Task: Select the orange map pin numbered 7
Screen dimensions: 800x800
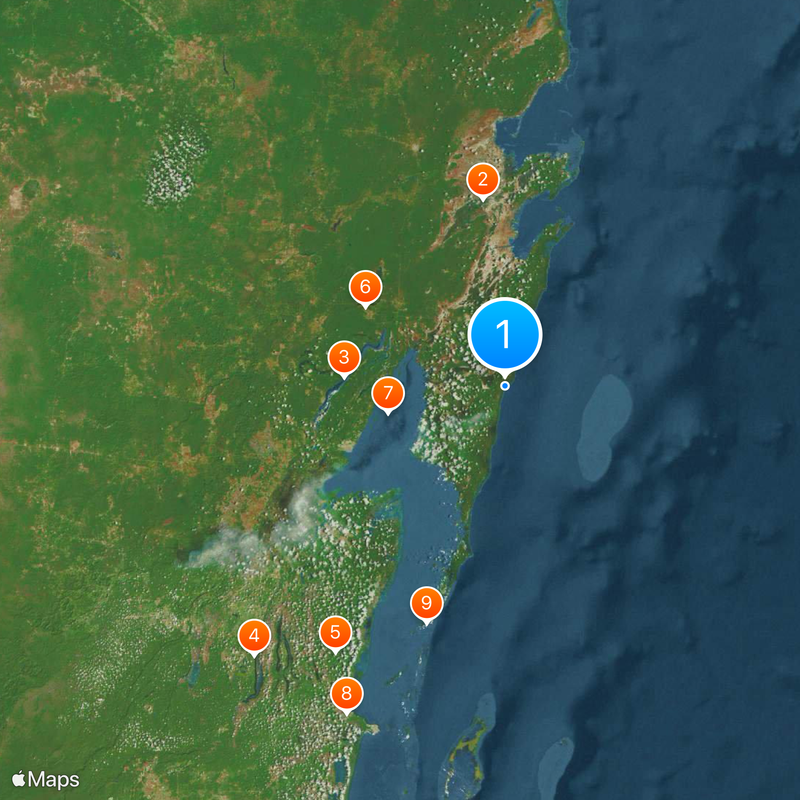Action: coord(388,393)
